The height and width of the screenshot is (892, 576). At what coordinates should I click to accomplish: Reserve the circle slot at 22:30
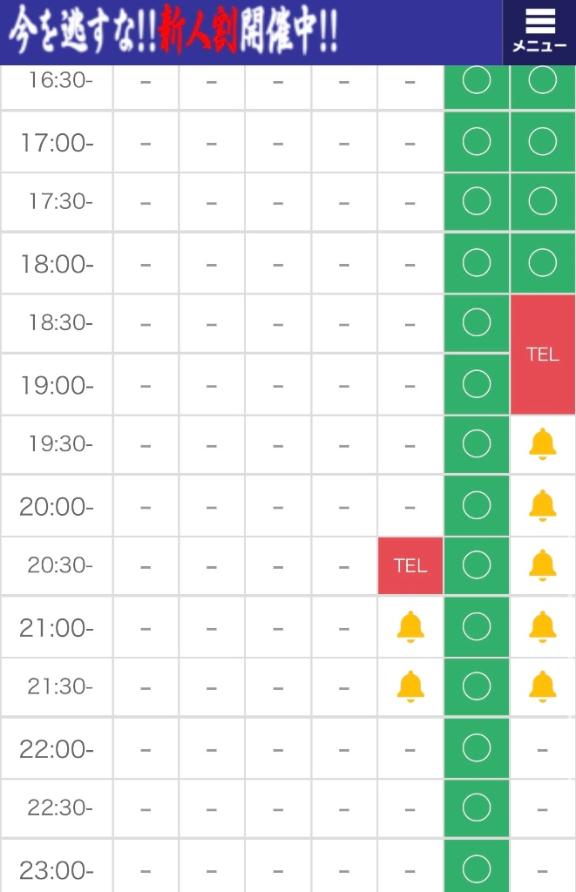(476, 808)
